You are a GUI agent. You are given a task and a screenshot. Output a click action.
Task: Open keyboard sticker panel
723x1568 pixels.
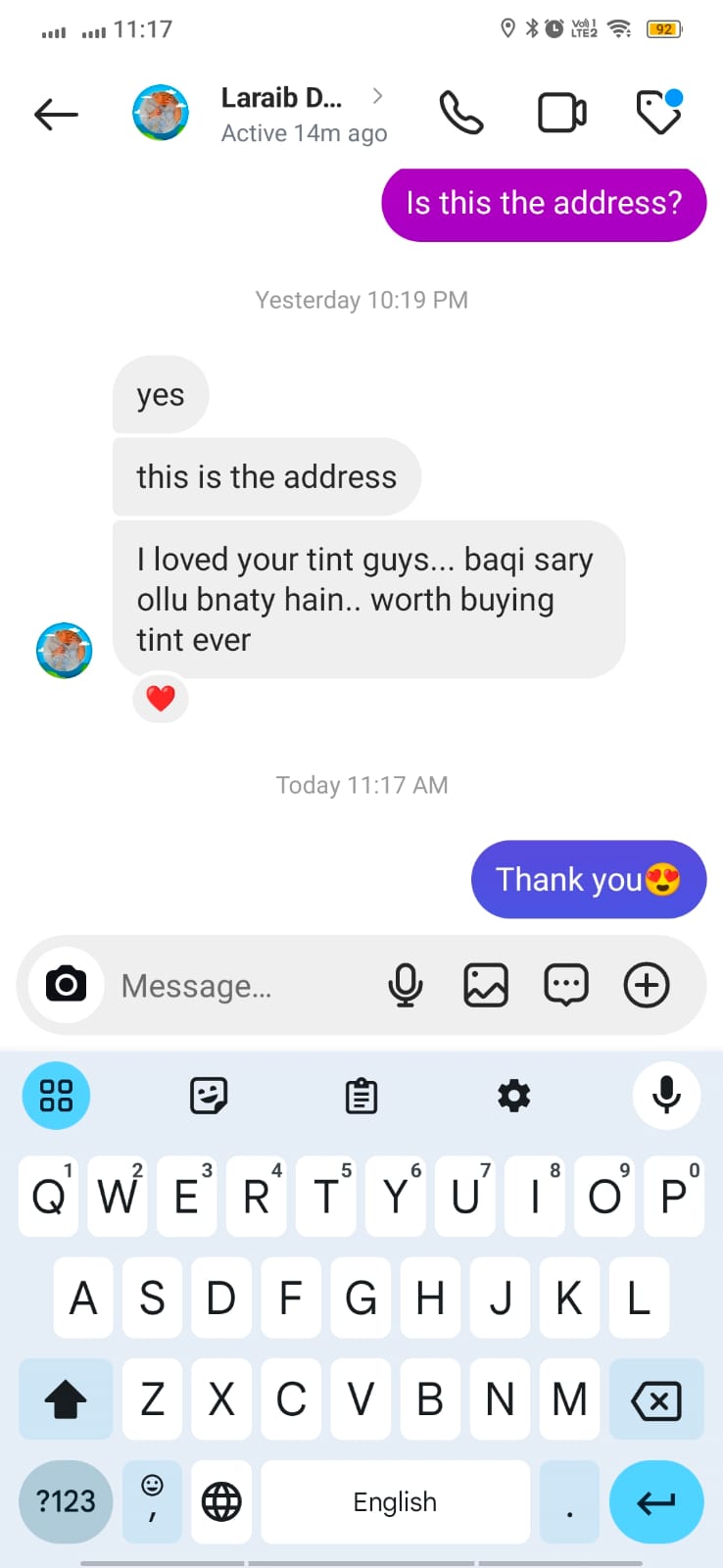[x=209, y=1096]
